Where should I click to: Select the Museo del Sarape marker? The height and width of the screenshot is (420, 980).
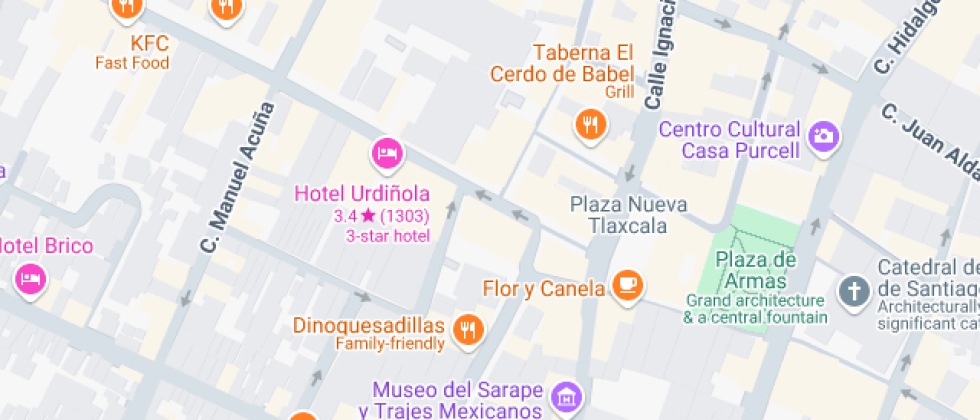[x=567, y=396]
